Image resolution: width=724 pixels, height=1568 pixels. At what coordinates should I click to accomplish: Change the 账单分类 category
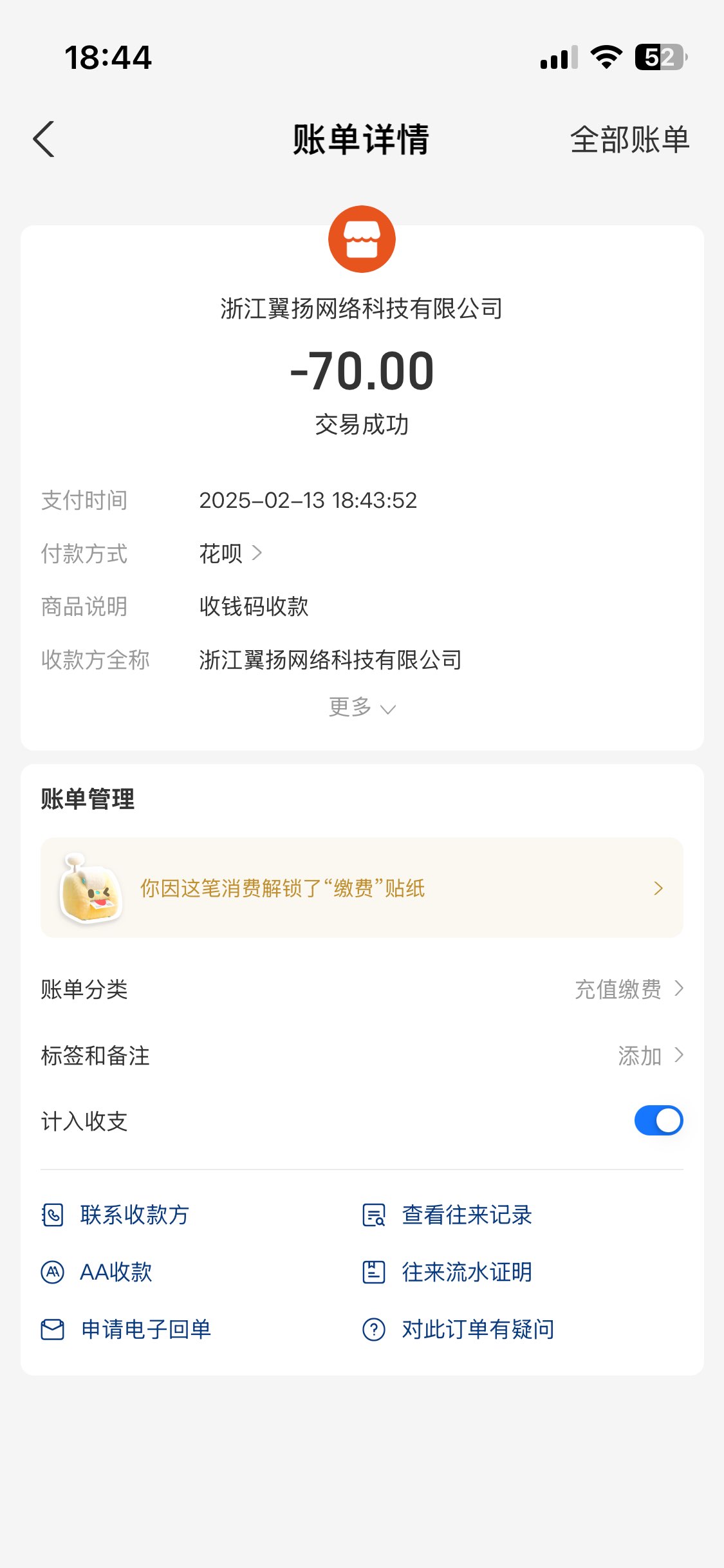(x=628, y=989)
